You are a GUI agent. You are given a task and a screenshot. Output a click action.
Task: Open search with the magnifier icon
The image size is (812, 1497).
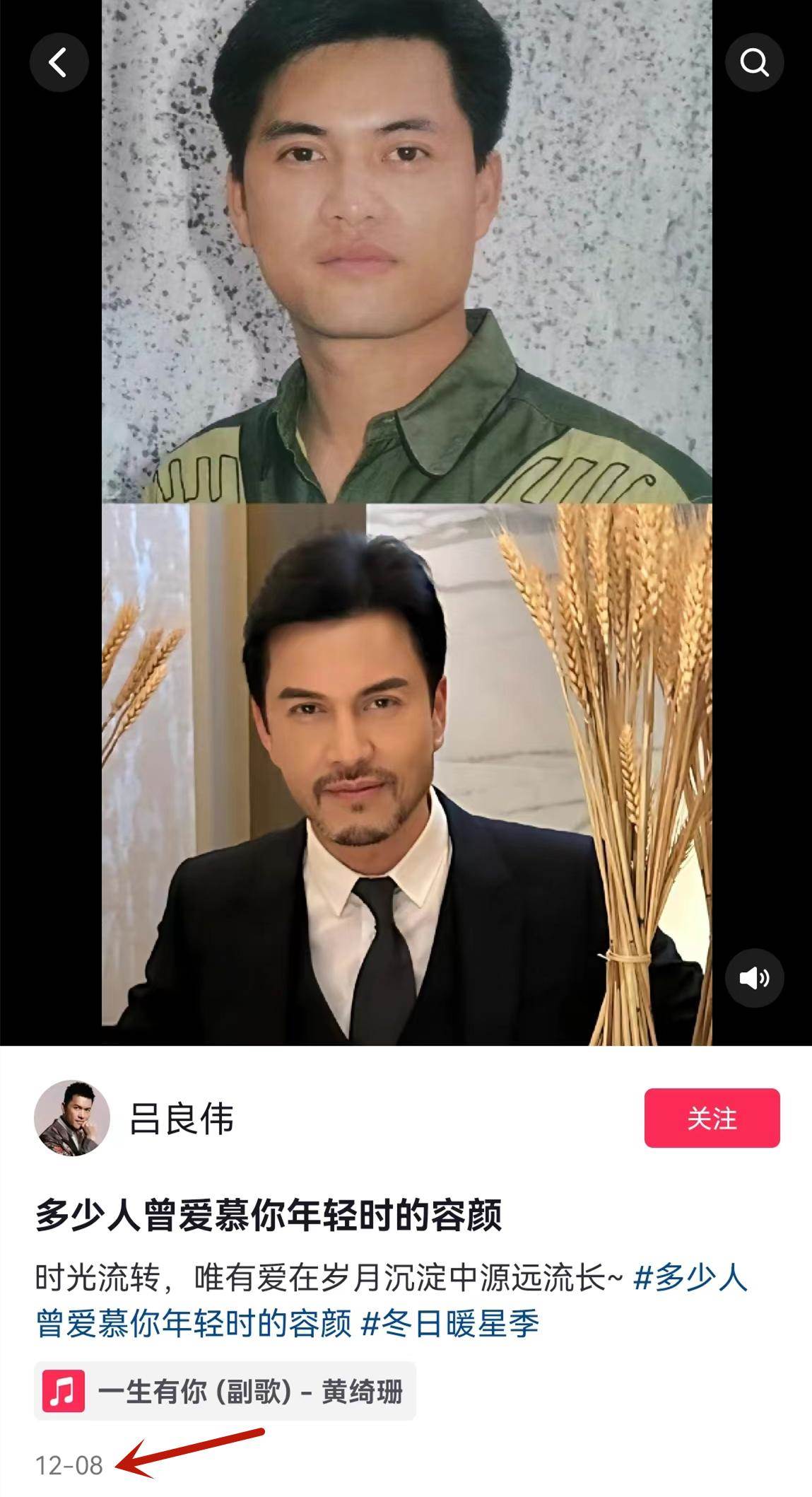pos(754,62)
